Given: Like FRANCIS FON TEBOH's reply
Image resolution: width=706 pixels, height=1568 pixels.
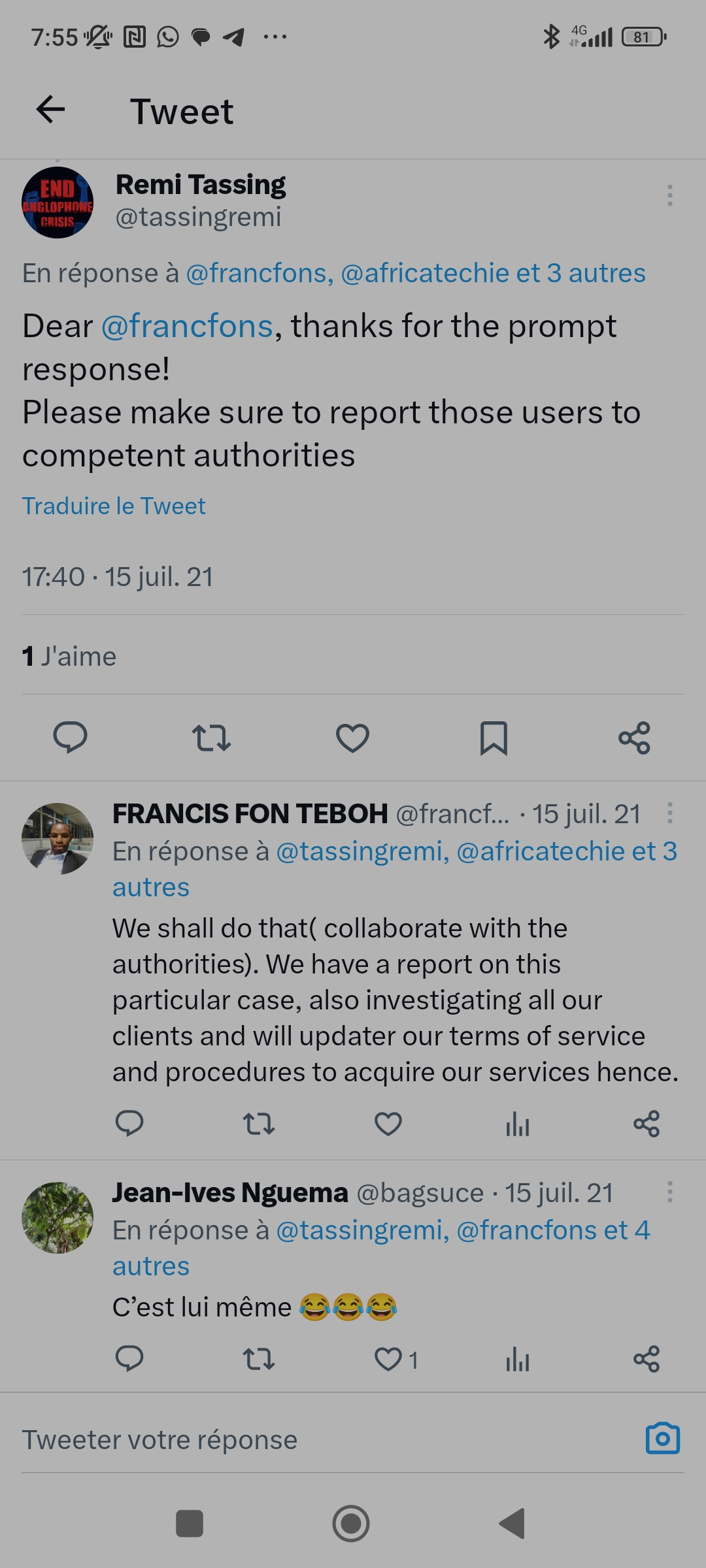Looking at the screenshot, I should [x=388, y=1124].
